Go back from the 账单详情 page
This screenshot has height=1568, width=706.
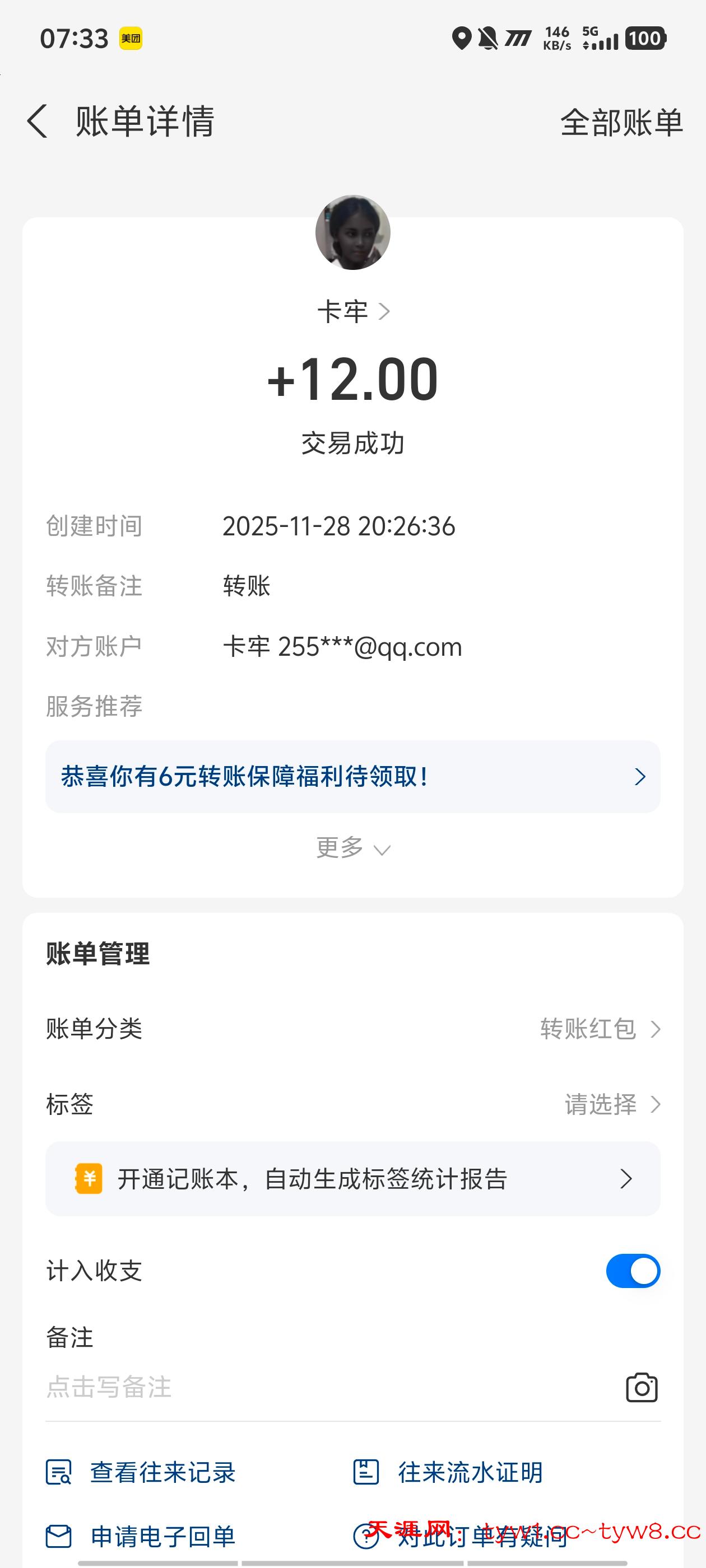38,121
